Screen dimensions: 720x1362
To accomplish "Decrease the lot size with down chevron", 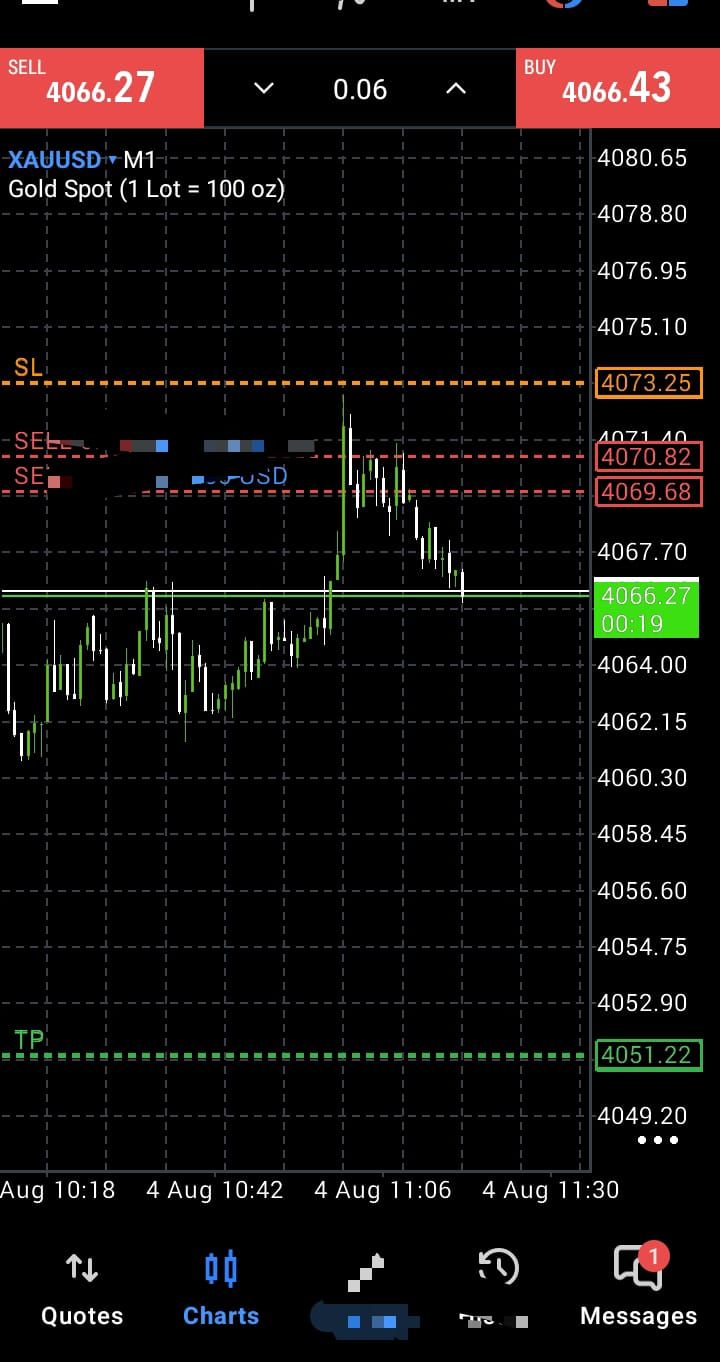I will [x=264, y=88].
